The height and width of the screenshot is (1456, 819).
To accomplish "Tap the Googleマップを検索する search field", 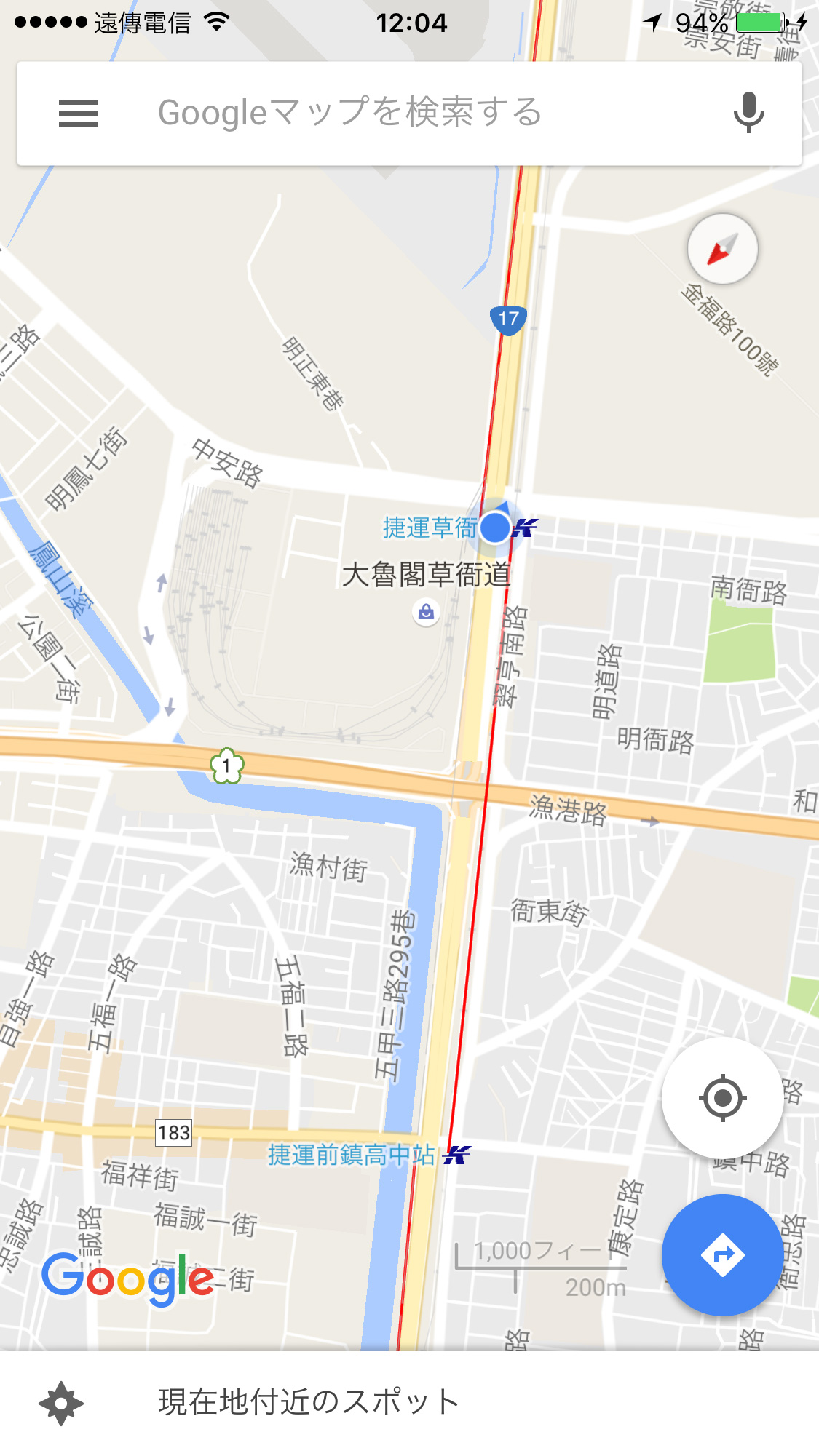I will (349, 114).
